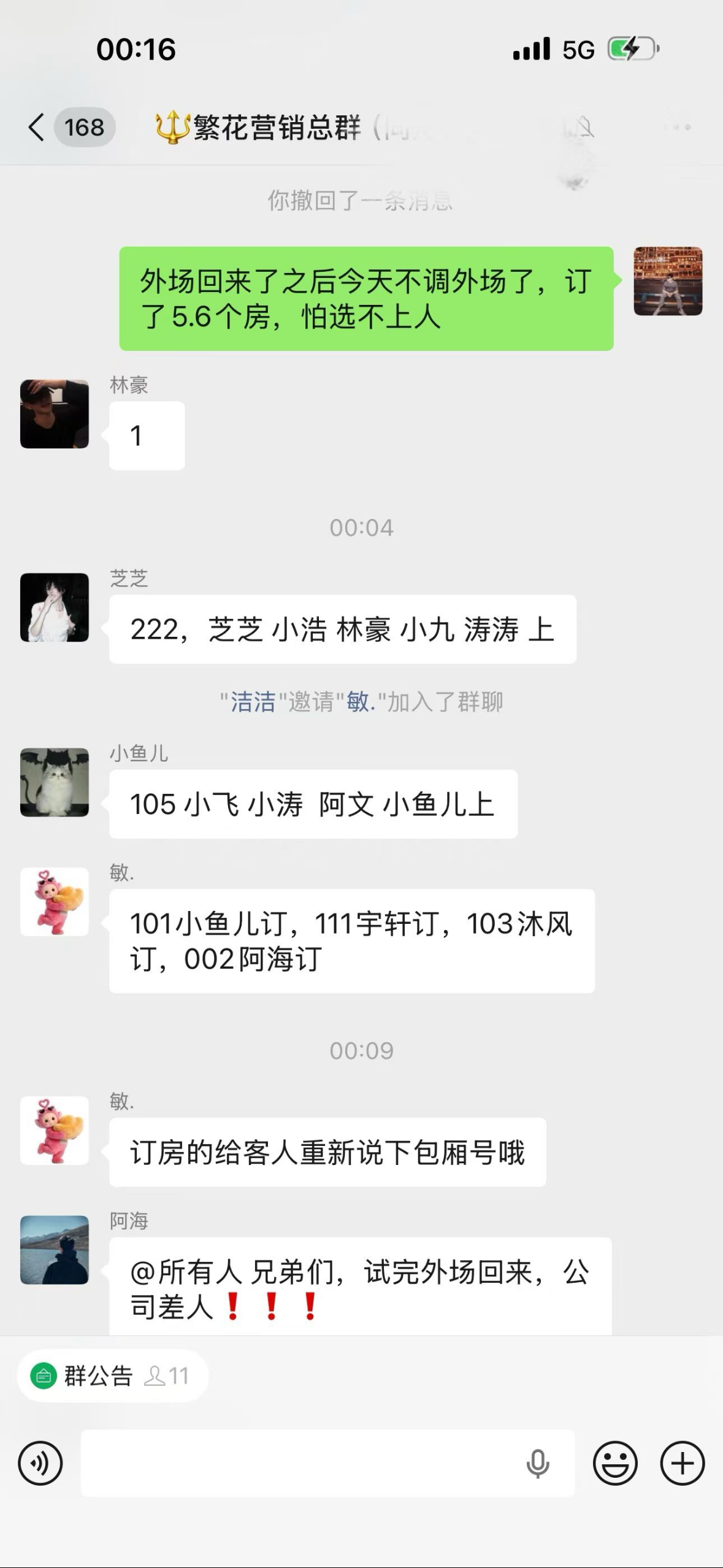Open 林豪's profile avatar

pos(55,413)
